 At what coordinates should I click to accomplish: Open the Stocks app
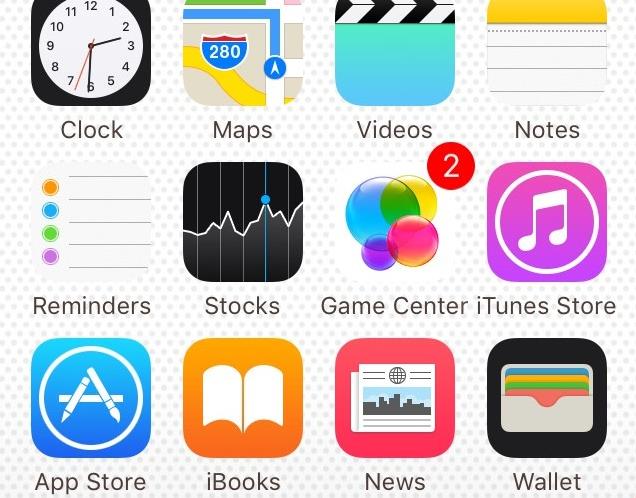(x=243, y=222)
